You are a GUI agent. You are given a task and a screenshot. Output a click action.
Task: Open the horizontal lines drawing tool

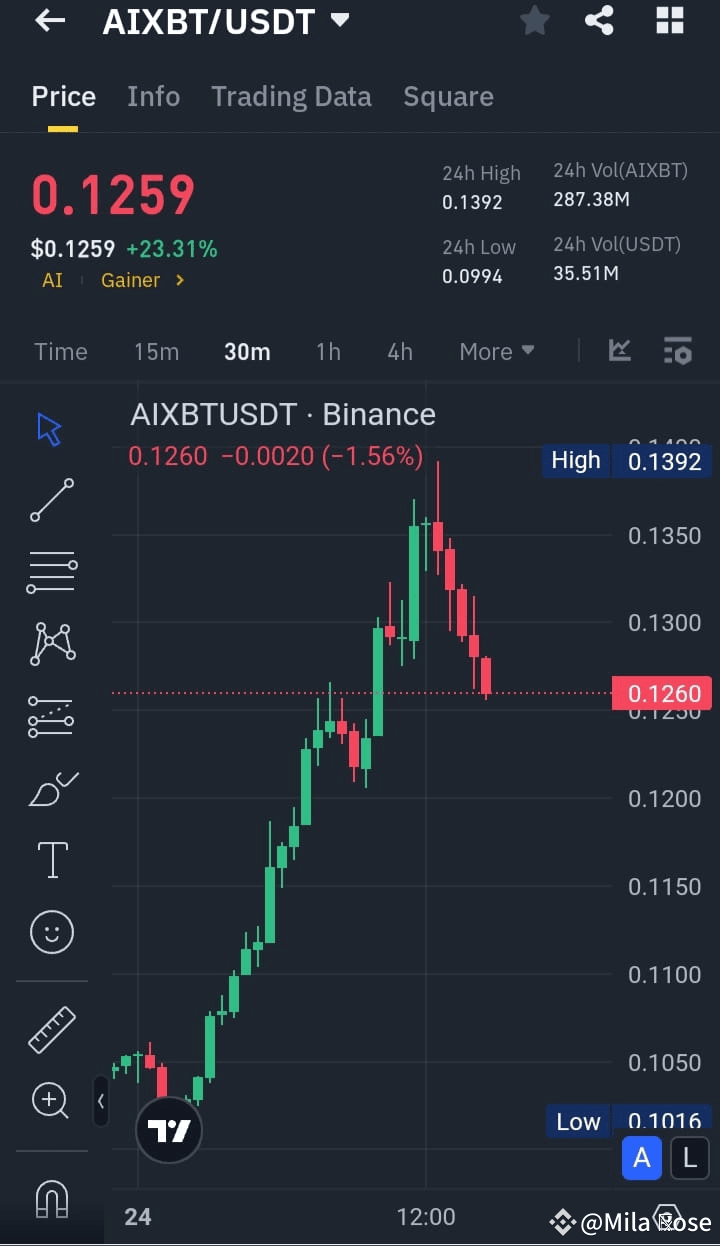click(51, 572)
